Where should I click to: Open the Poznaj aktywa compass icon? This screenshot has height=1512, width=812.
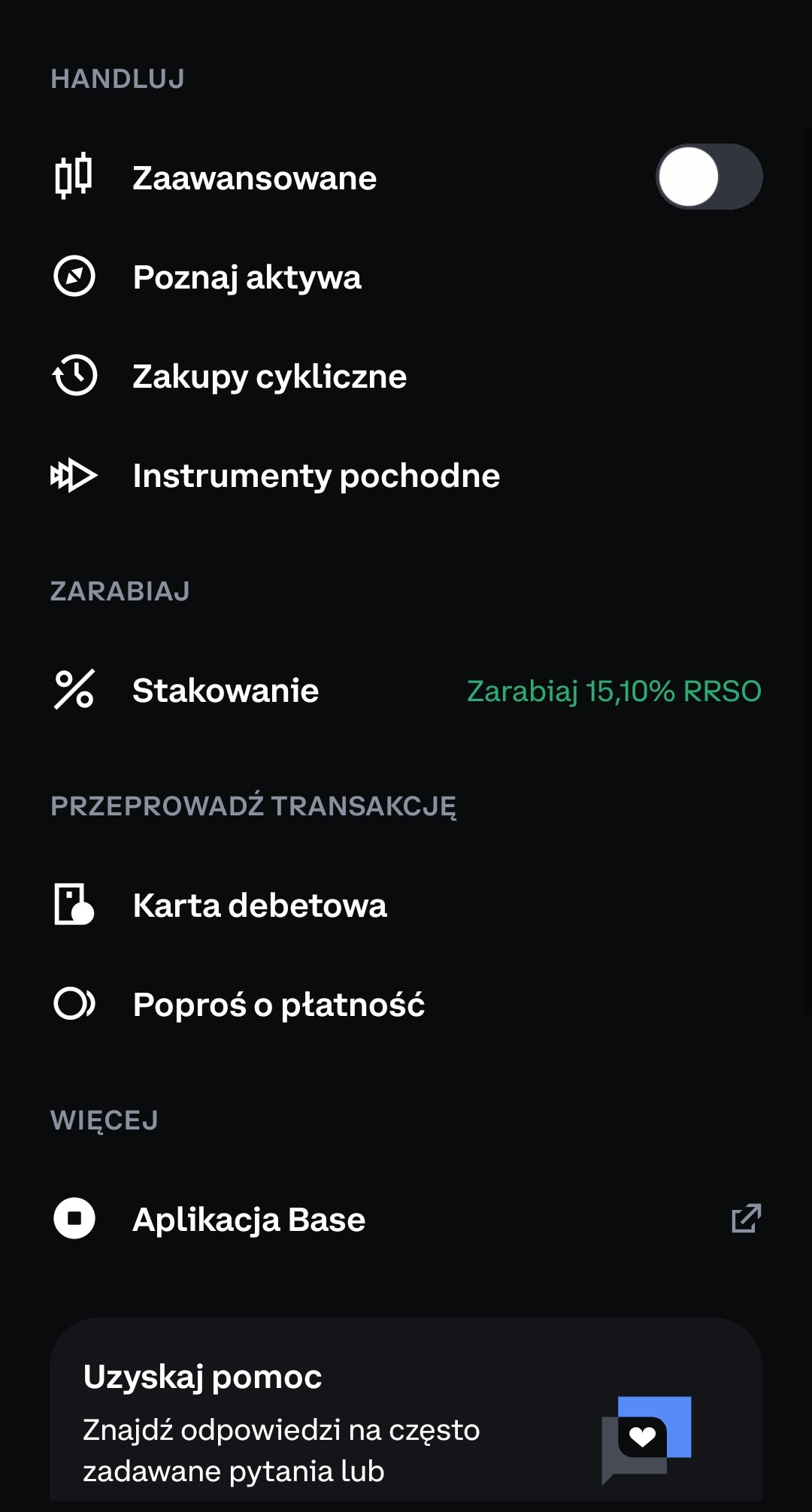(x=74, y=277)
